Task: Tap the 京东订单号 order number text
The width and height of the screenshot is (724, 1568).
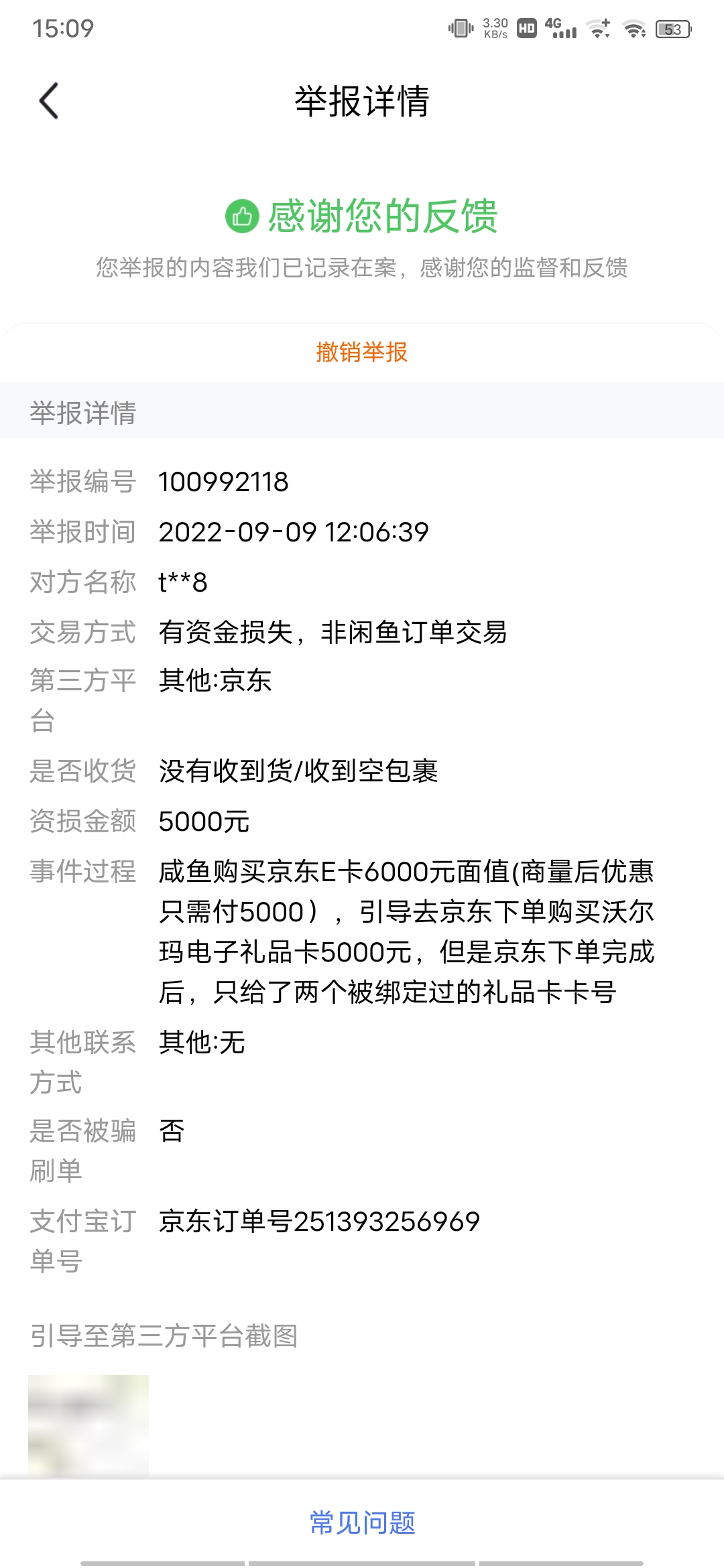Action: pos(318,1221)
